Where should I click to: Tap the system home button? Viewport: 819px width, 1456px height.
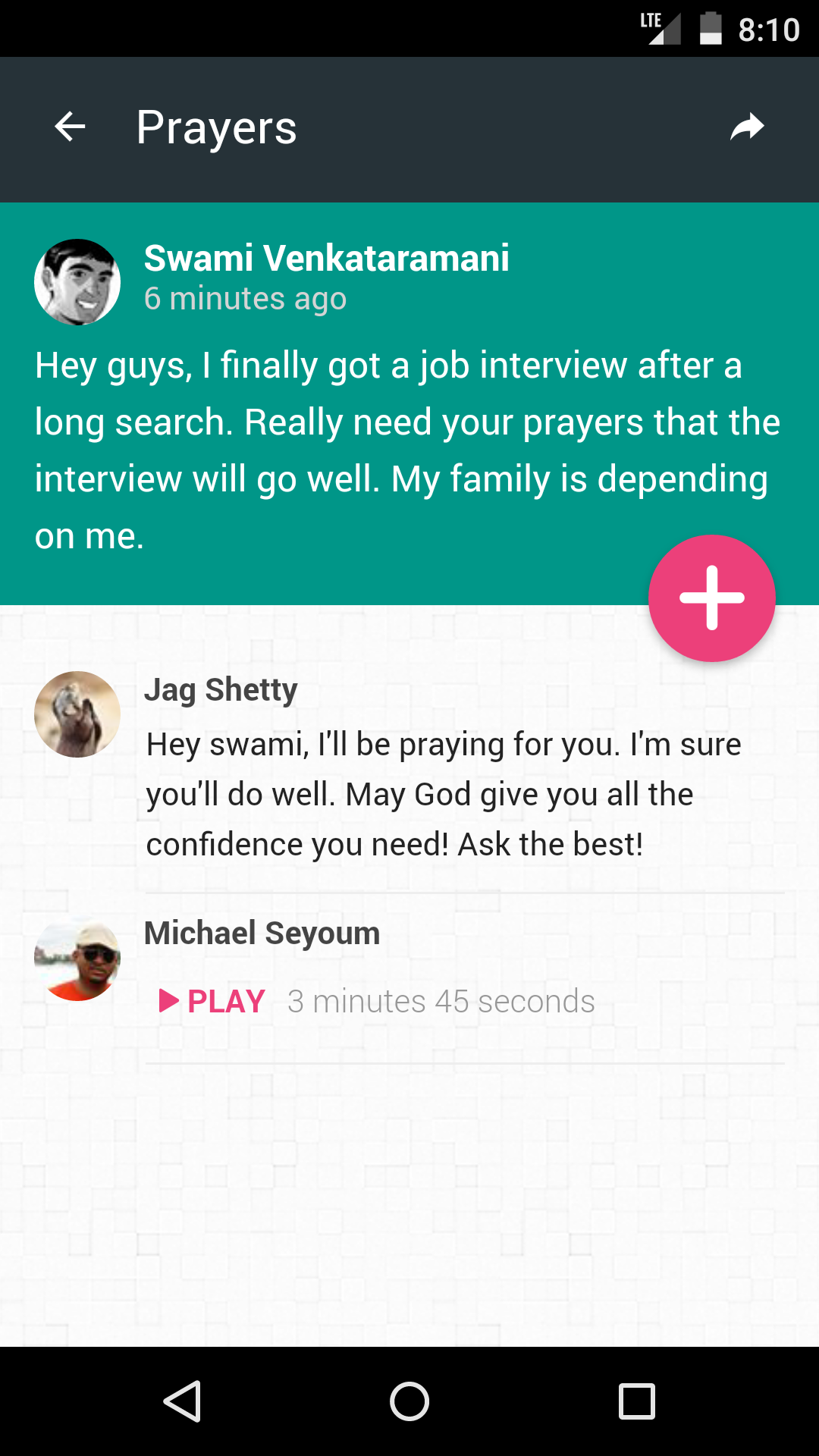409,1401
